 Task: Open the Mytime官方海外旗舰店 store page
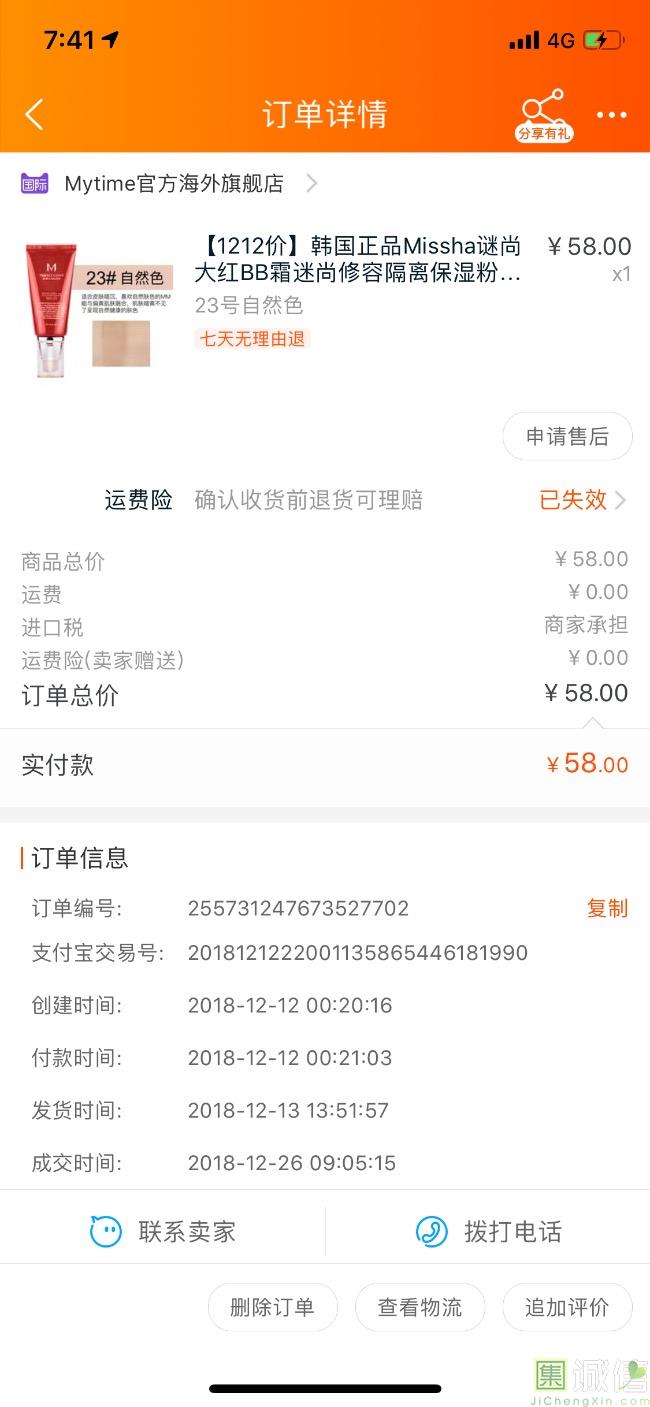(170, 183)
